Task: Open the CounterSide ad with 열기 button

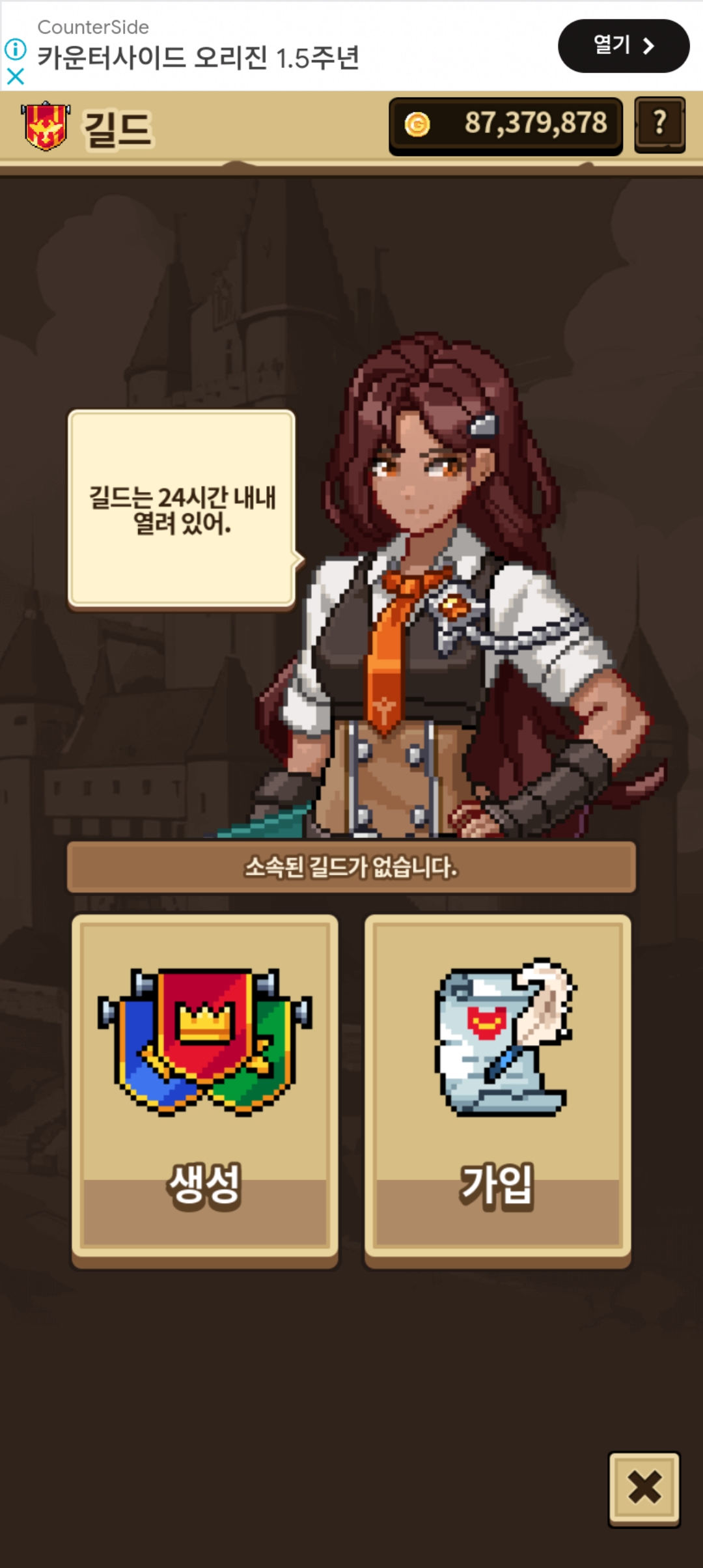Action: point(623,46)
